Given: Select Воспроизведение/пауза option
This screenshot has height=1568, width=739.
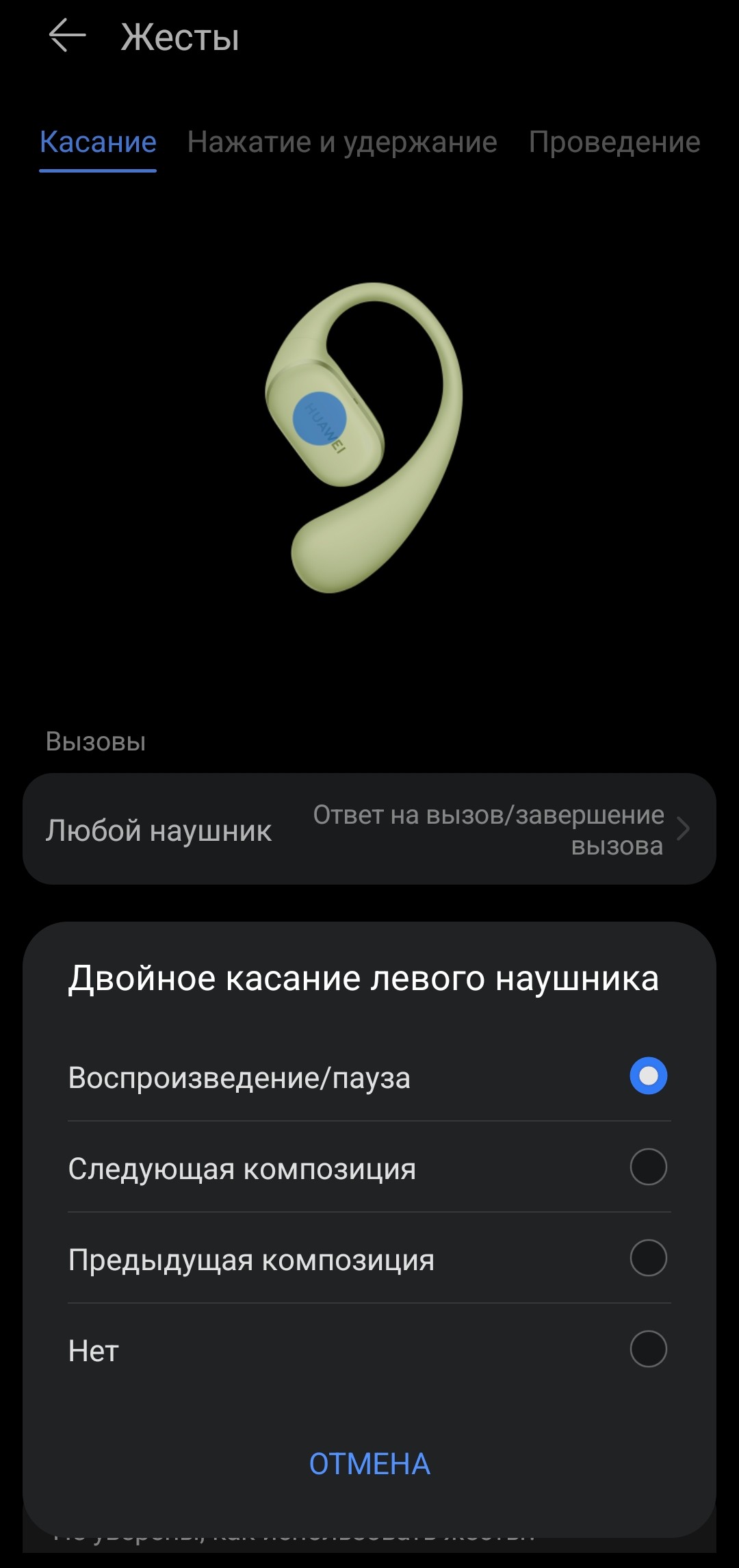Looking at the screenshot, I should [x=369, y=1076].
